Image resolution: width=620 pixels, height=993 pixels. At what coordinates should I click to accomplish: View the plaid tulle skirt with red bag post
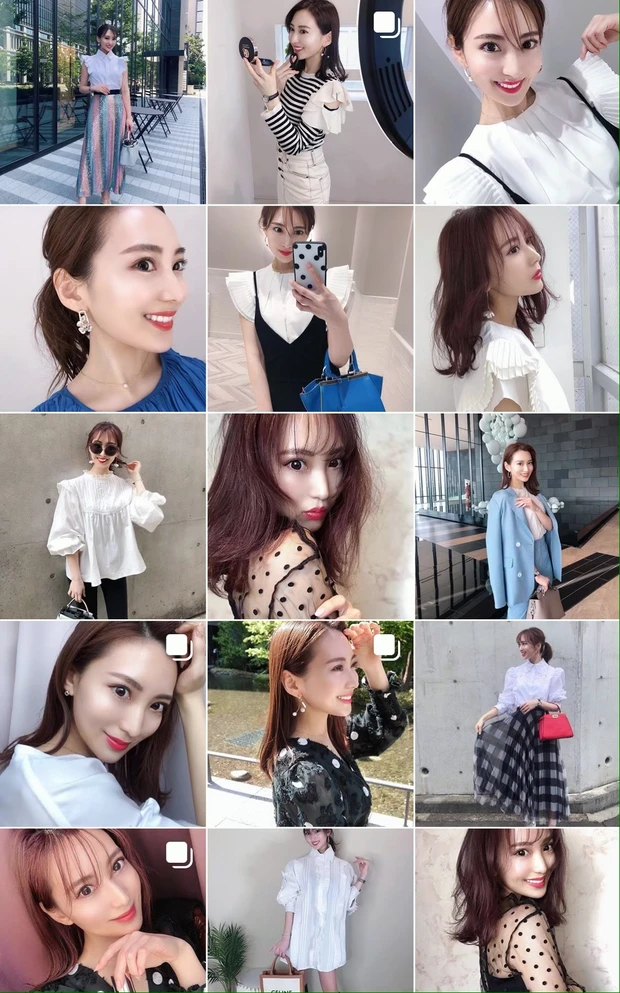pyautogui.click(x=517, y=723)
